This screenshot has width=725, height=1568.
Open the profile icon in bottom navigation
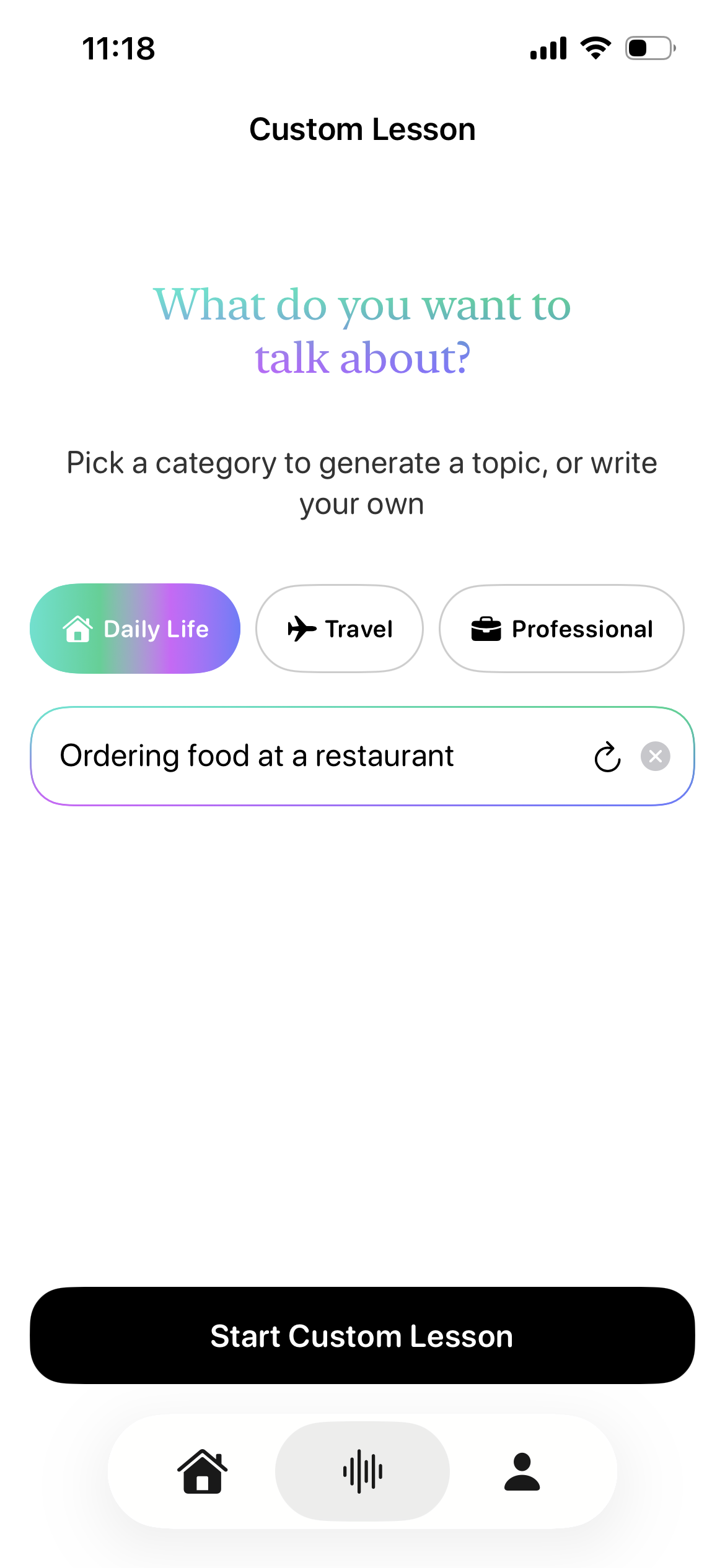522,1473
